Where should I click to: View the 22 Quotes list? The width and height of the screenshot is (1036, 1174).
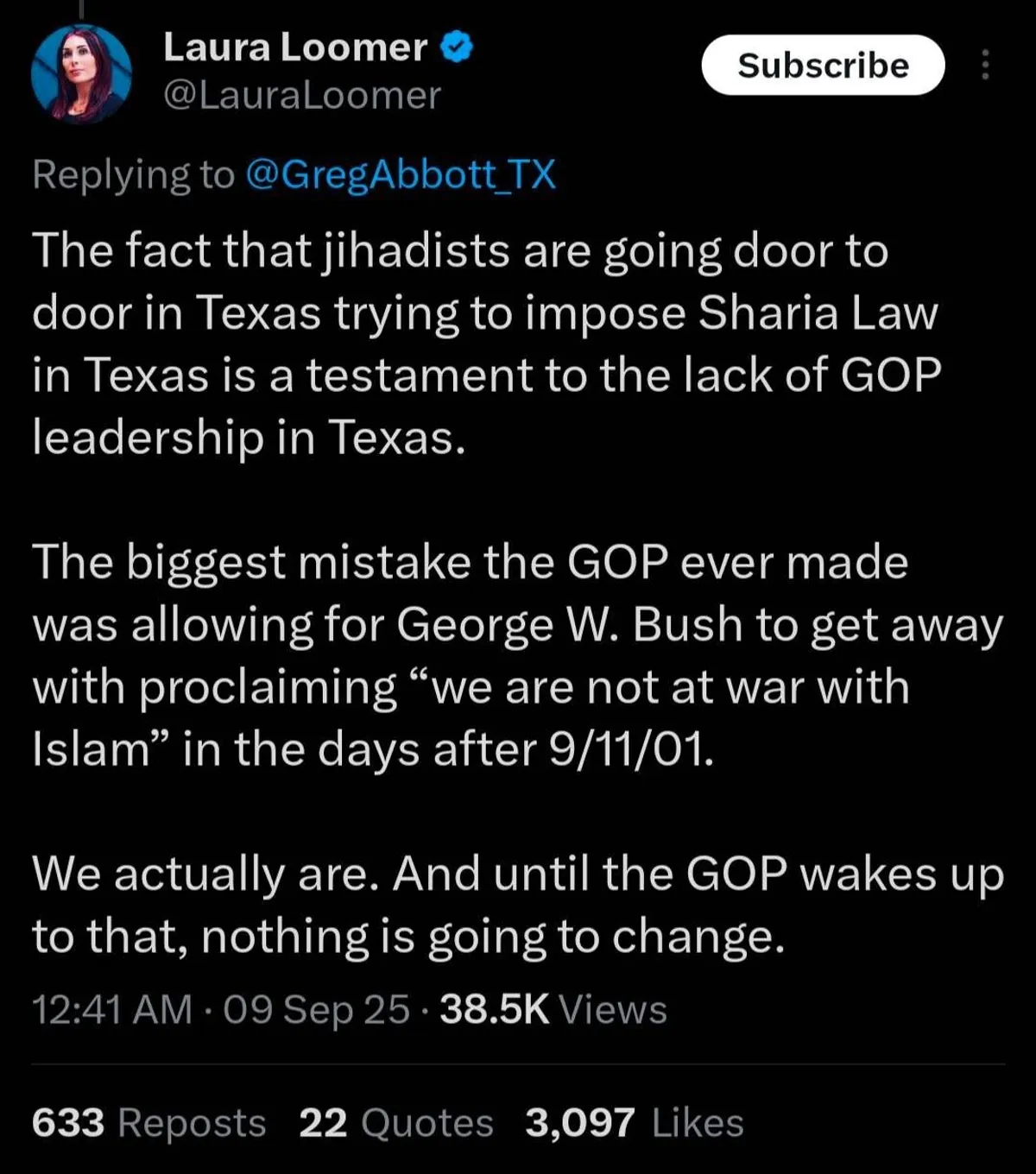[x=396, y=1123]
